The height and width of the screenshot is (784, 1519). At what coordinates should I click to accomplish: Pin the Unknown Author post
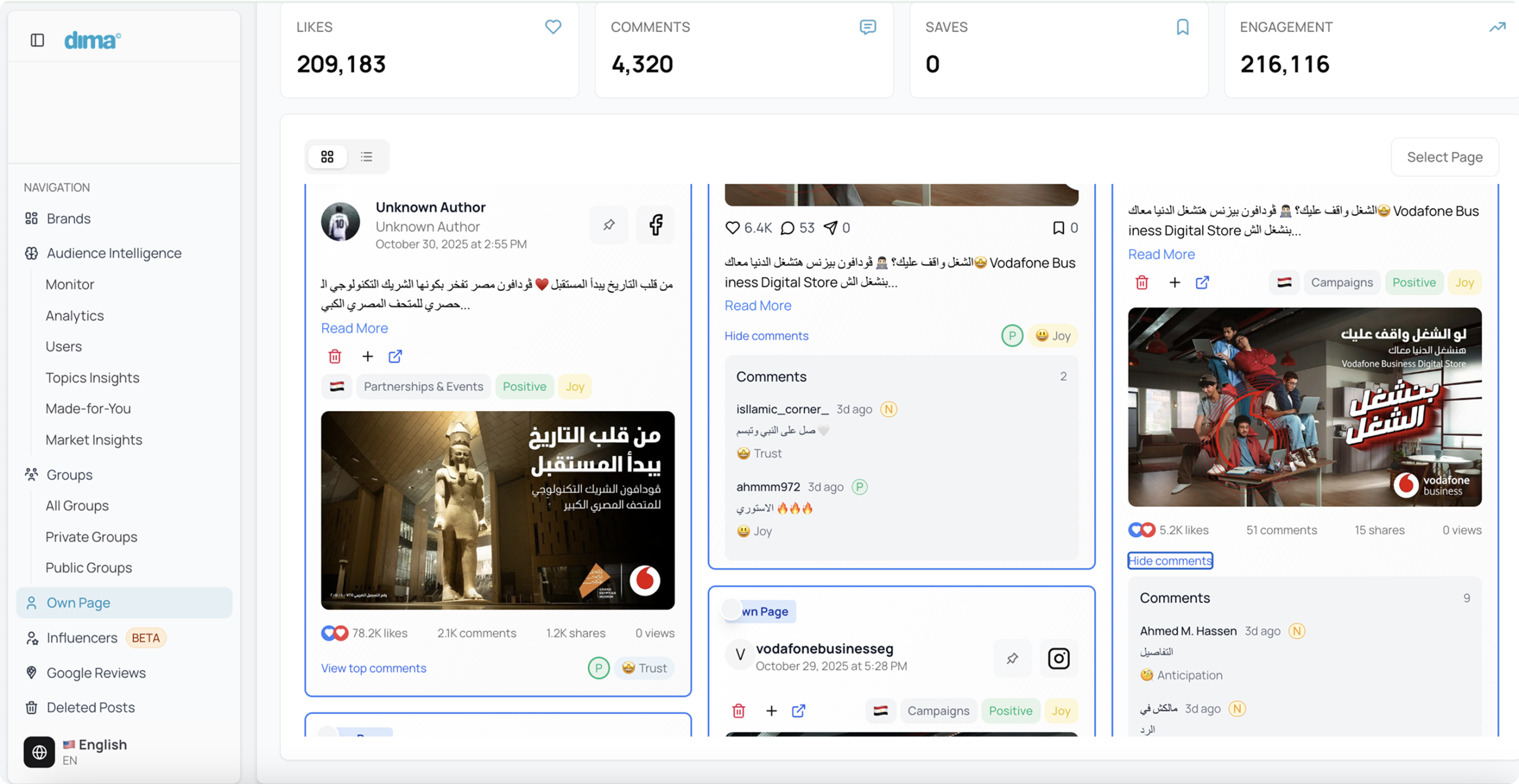tap(609, 225)
